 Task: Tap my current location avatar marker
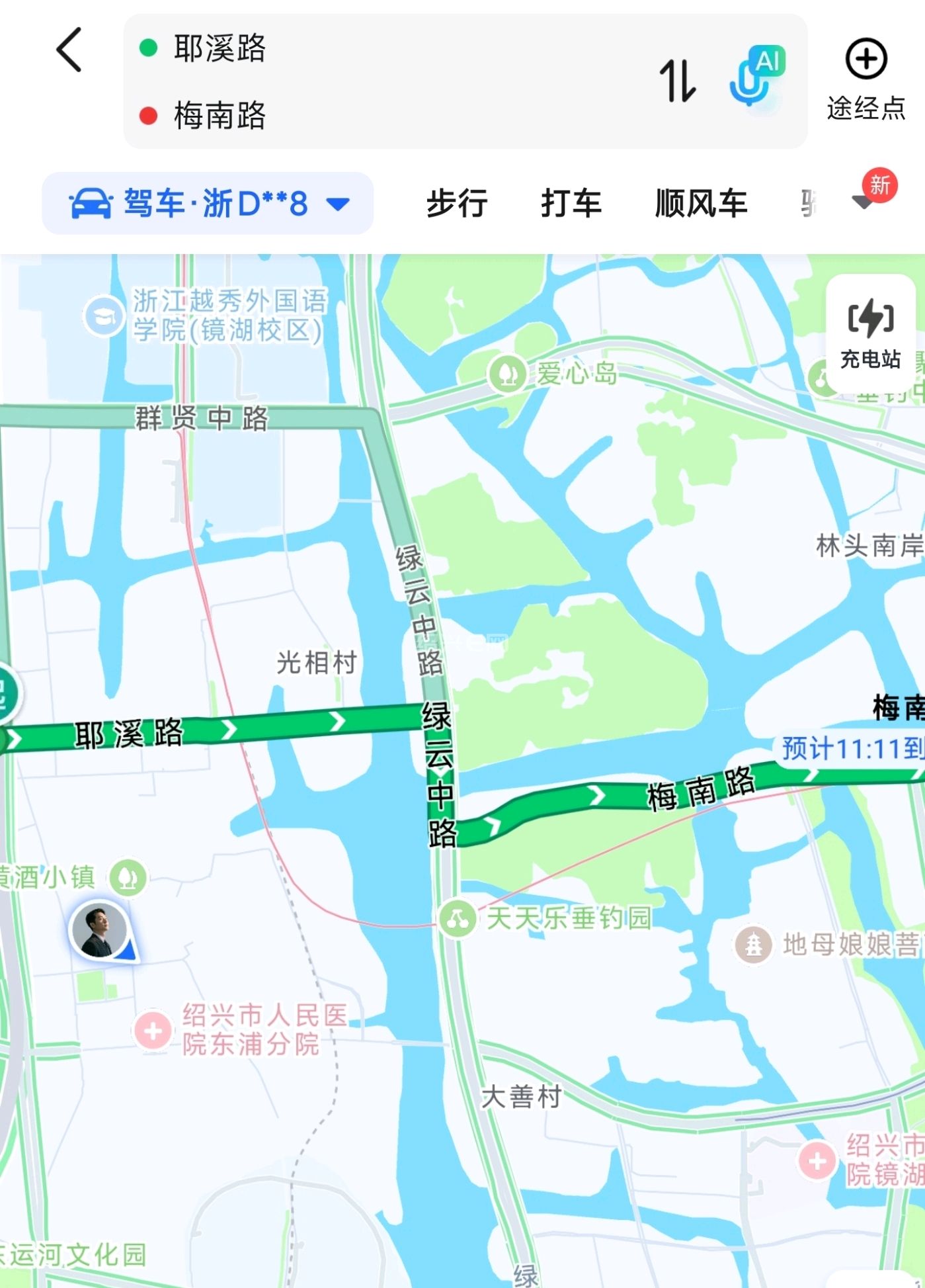100,929
